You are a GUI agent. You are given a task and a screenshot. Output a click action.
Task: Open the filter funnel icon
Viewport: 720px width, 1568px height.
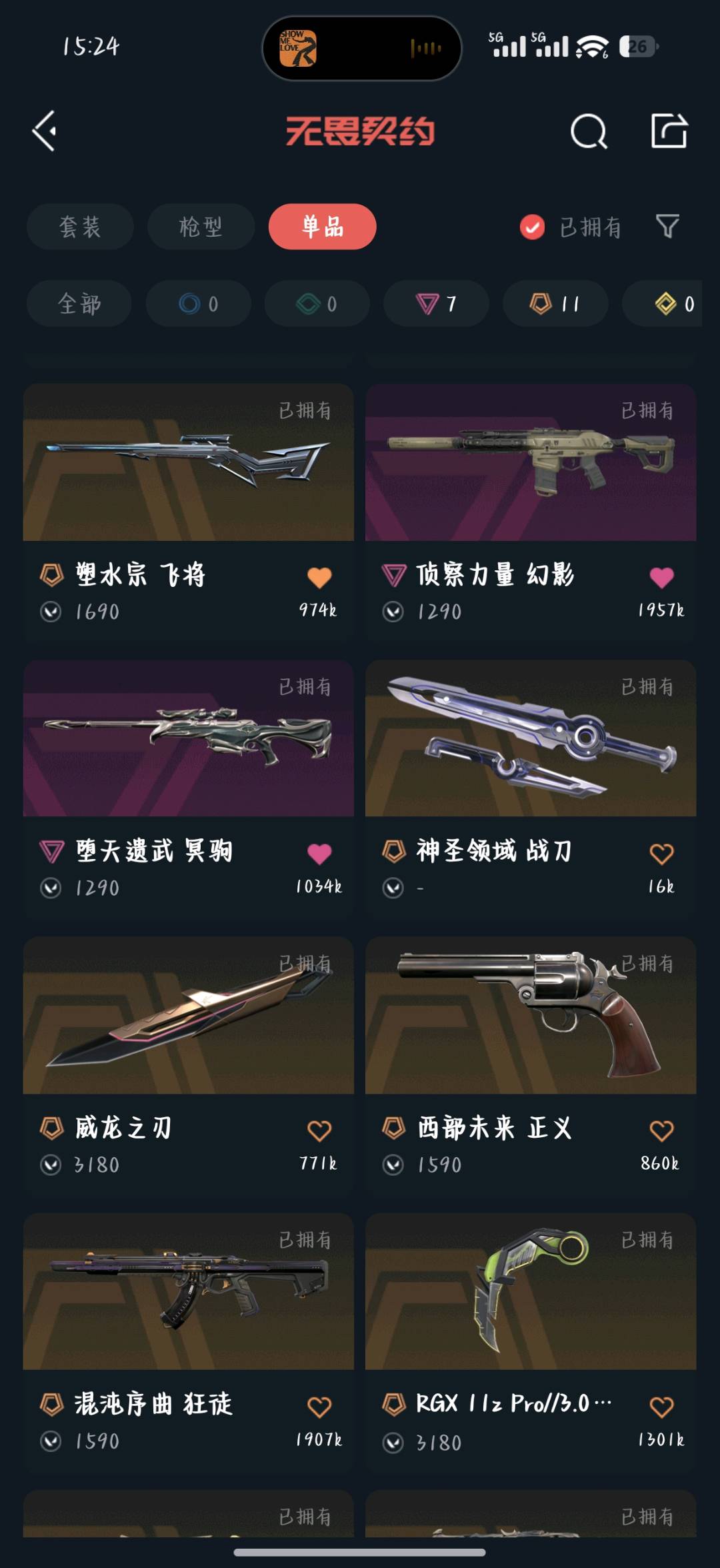click(x=667, y=227)
